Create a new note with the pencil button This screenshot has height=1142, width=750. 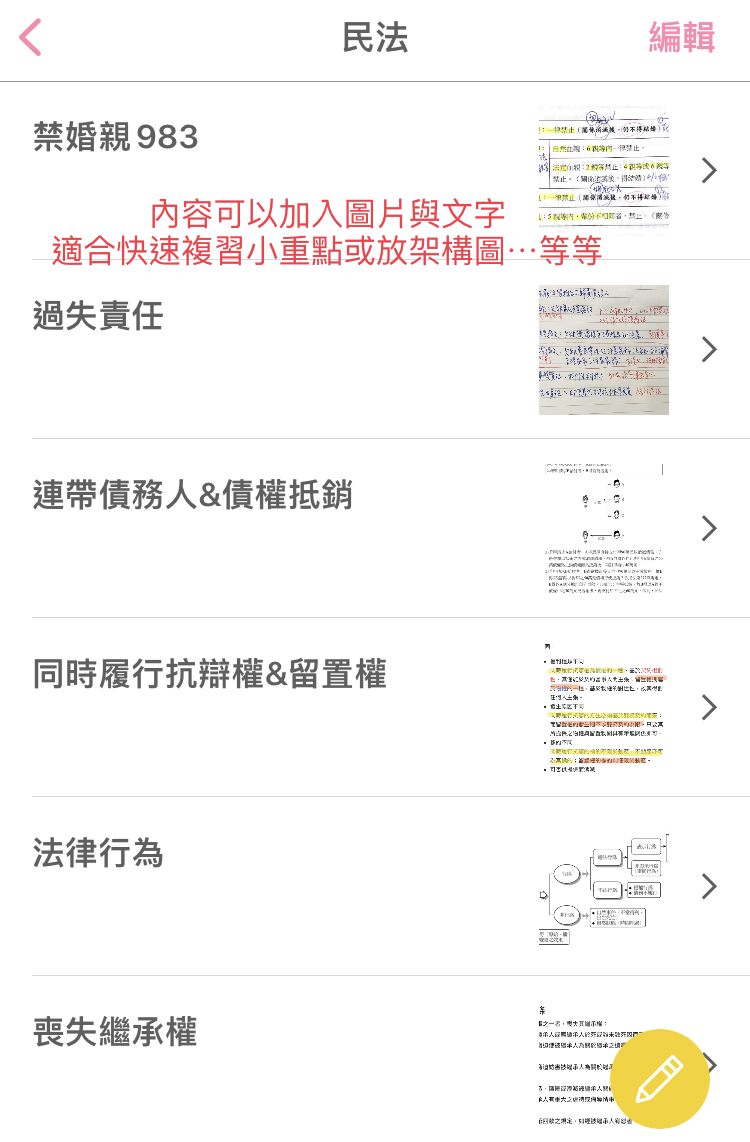659,1079
